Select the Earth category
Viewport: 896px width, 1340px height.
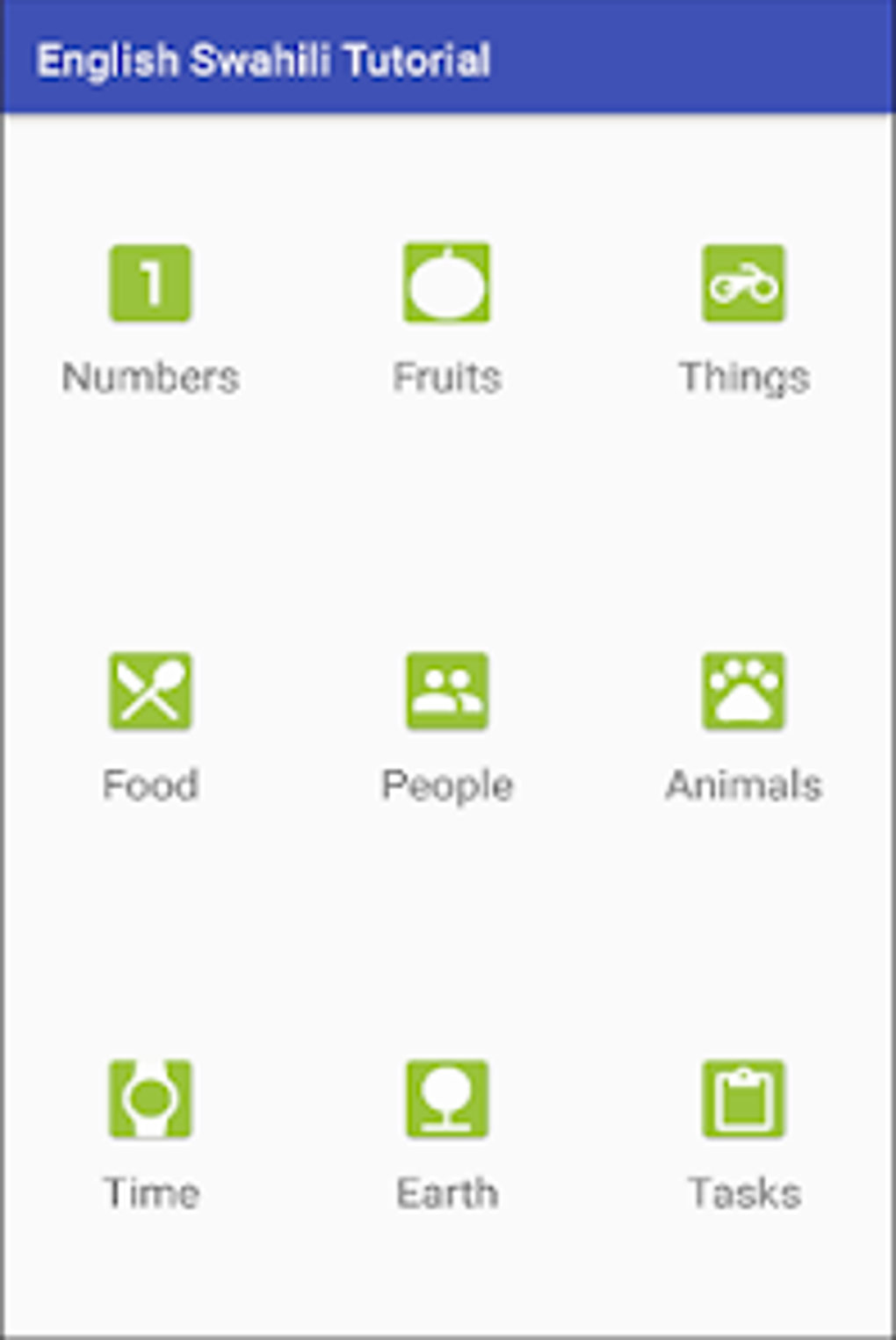tap(446, 1099)
